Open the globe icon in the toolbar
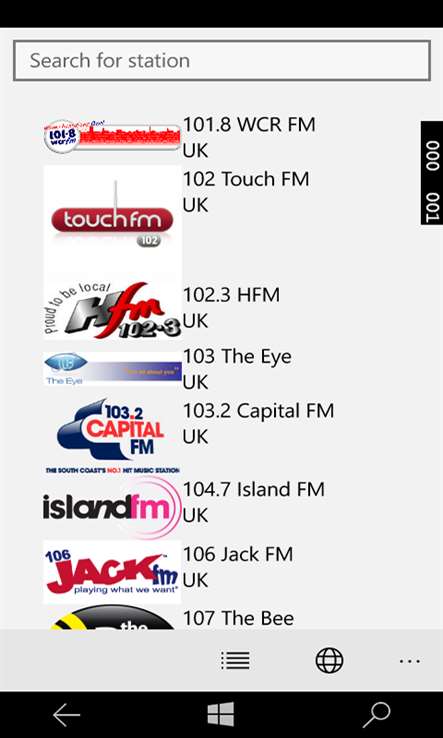The height and width of the screenshot is (738, 443). [329, 660]
